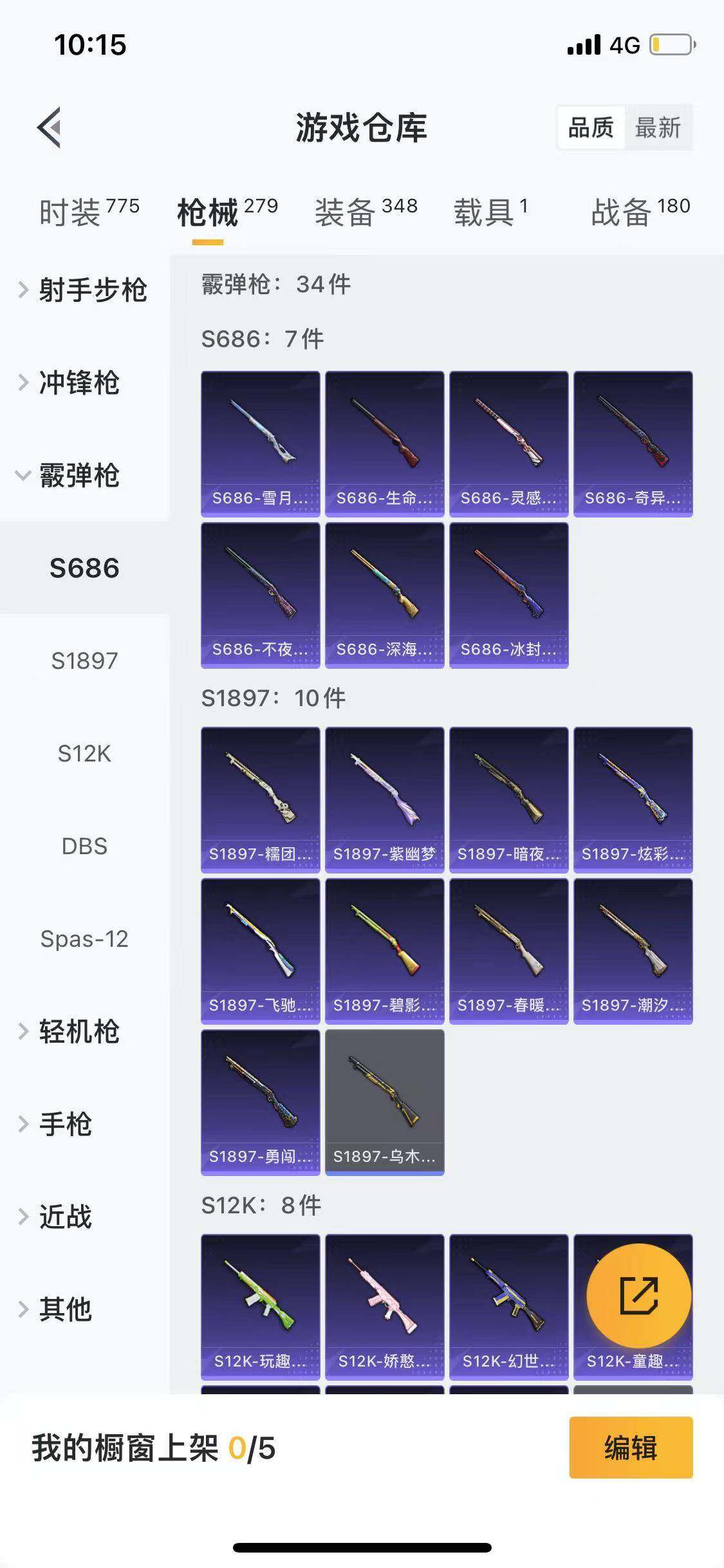Switch to the 时装 tab
Viewport: 724px width, 1568px height.
point(89,212)
